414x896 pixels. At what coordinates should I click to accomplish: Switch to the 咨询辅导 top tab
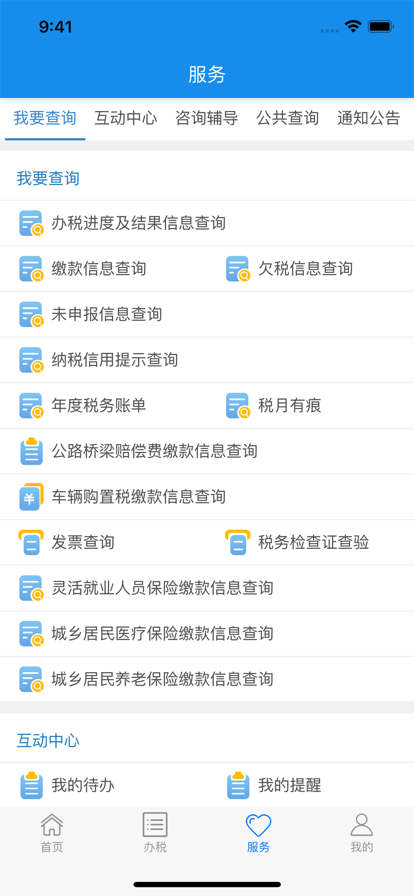[206, 119]
